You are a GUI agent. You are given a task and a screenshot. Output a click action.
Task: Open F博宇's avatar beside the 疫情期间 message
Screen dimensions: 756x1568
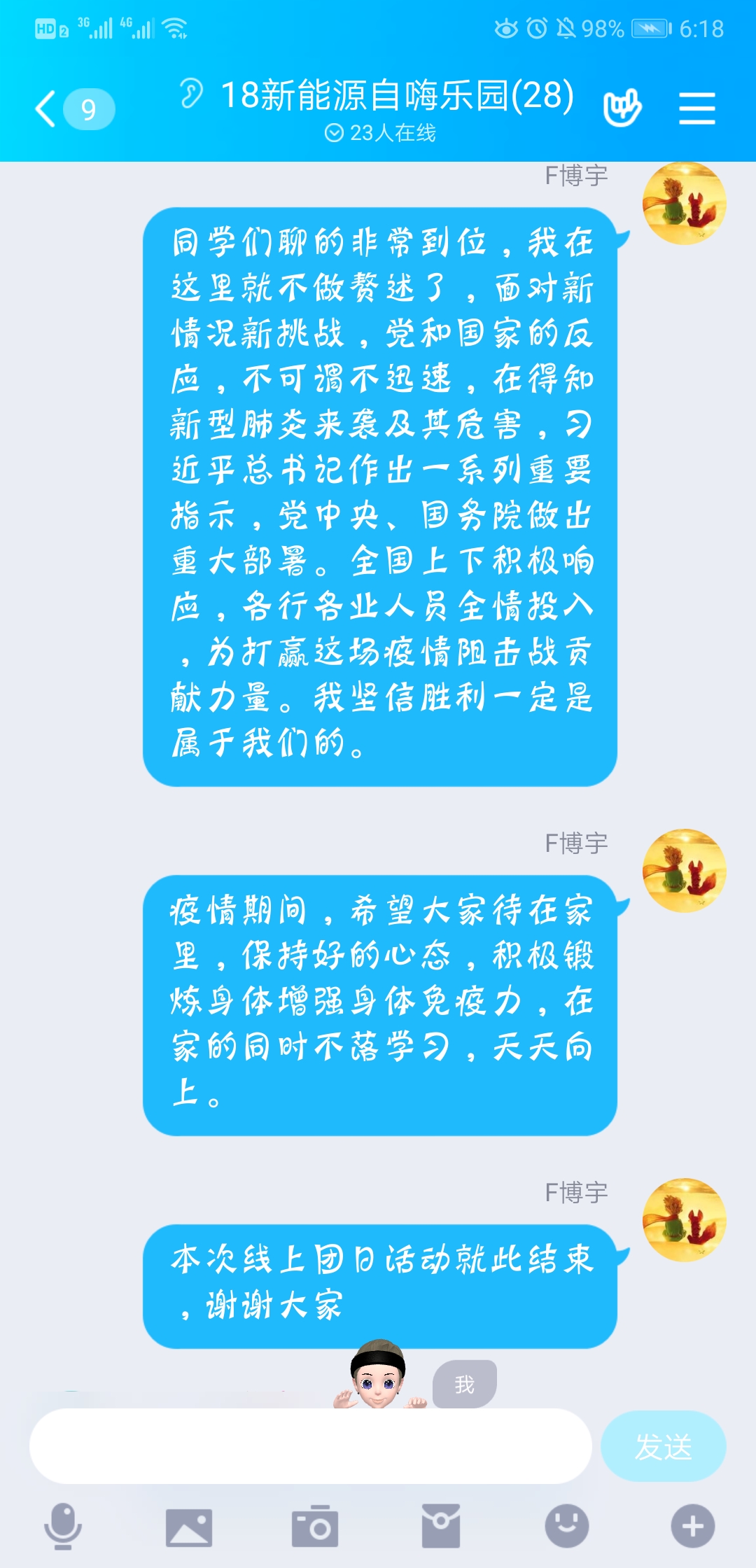(x=684, y=871)
